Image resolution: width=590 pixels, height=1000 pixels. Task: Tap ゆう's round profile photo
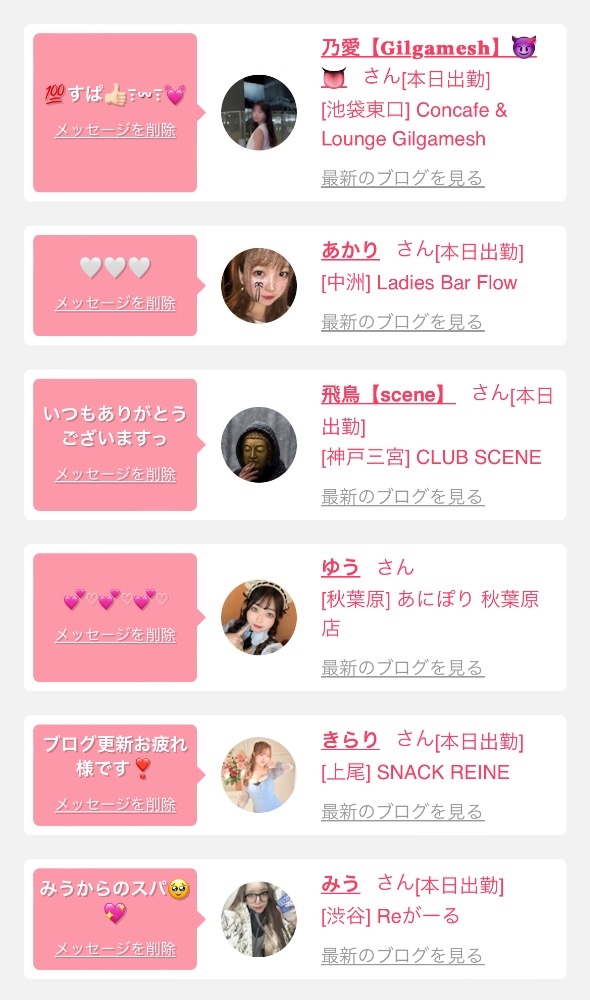[x=259, y=617]
